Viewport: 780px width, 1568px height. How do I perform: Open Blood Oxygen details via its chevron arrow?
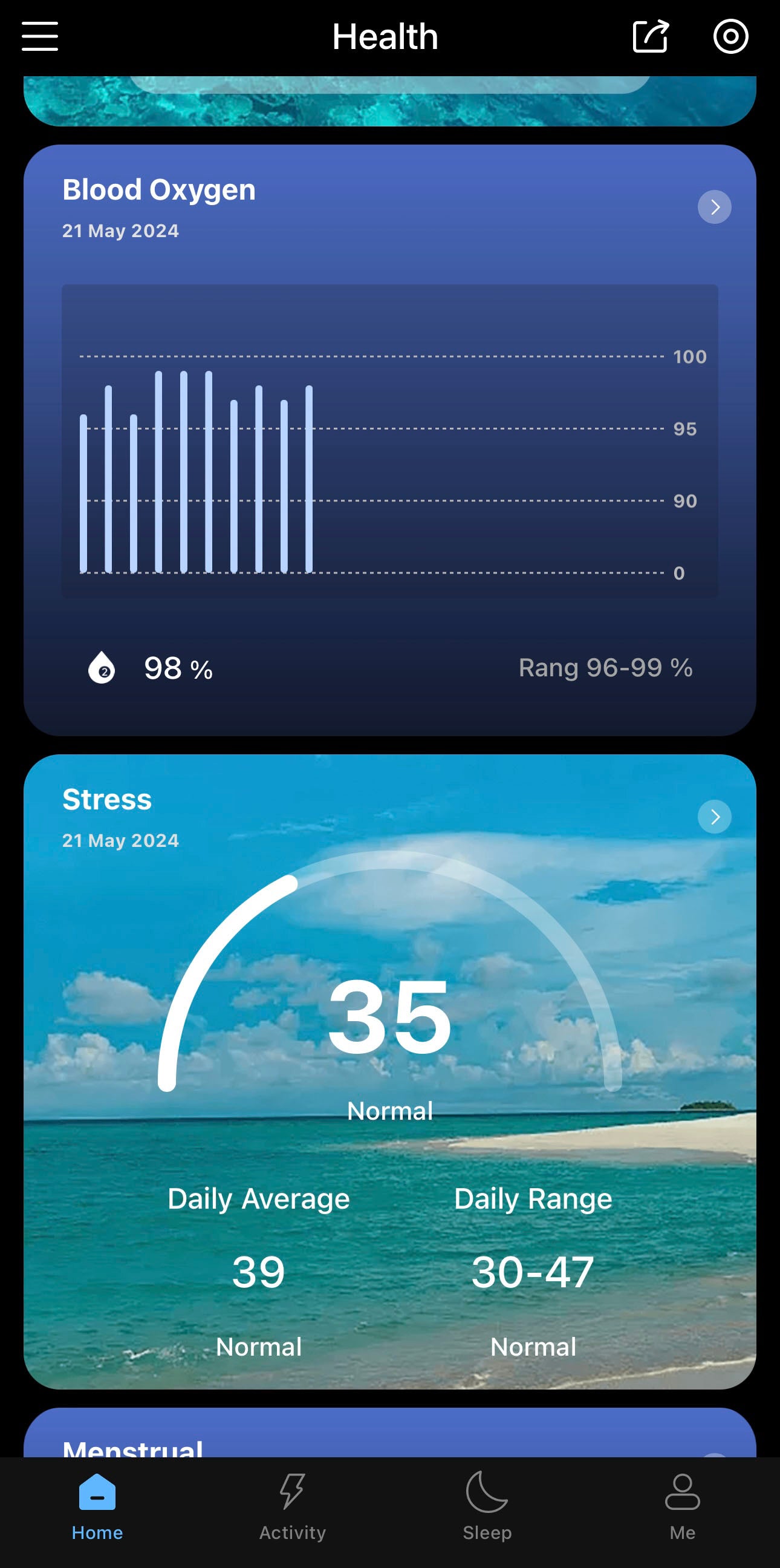coord(714,207)
